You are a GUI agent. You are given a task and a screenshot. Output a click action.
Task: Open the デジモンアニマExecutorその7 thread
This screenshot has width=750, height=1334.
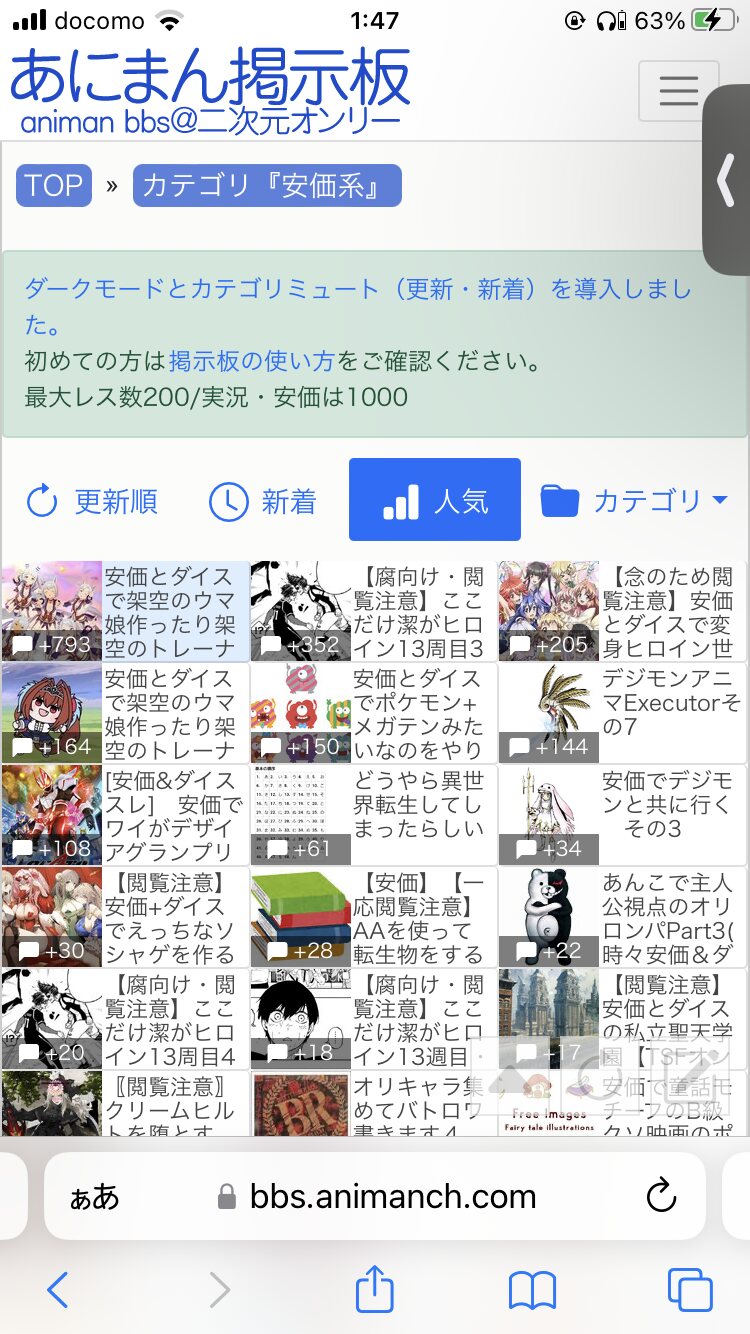pos(622,713)
